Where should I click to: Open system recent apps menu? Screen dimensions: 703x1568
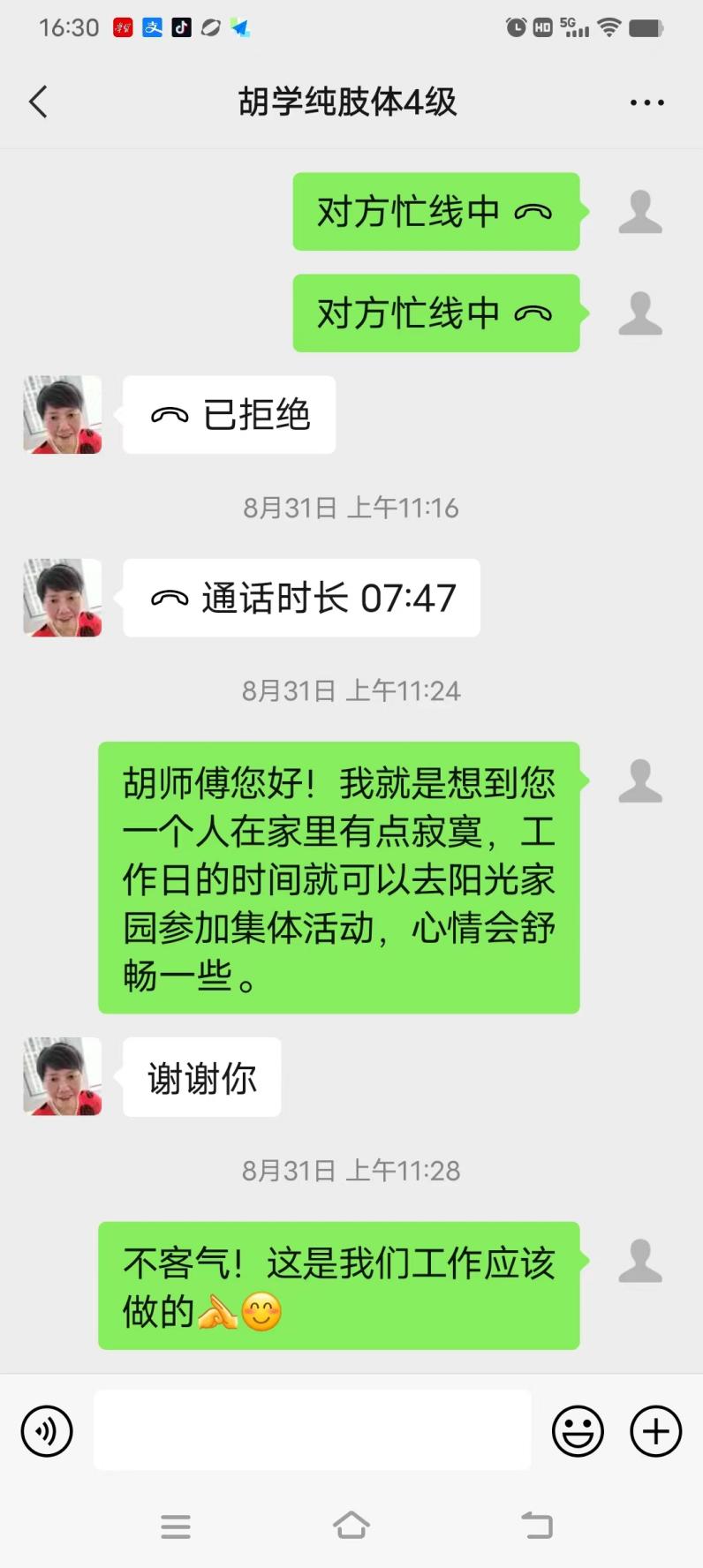176,1526
